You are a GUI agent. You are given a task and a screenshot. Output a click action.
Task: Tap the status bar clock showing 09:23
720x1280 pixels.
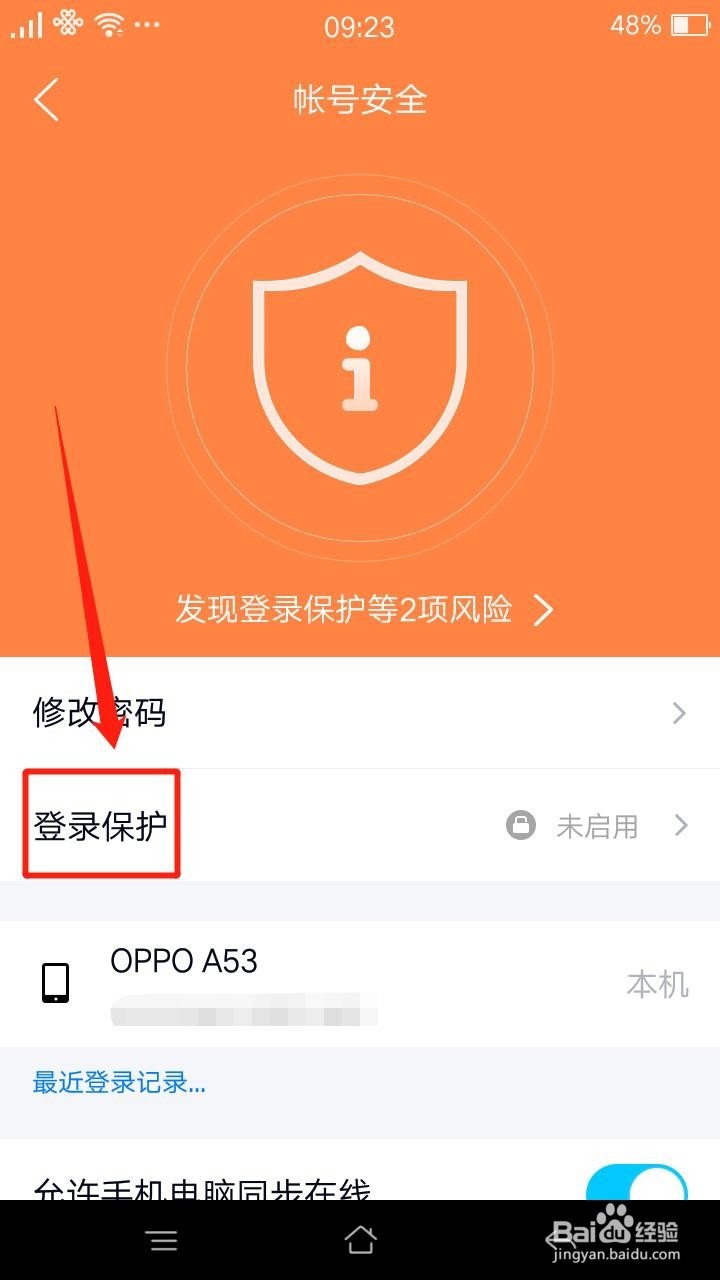coord(360,25)
